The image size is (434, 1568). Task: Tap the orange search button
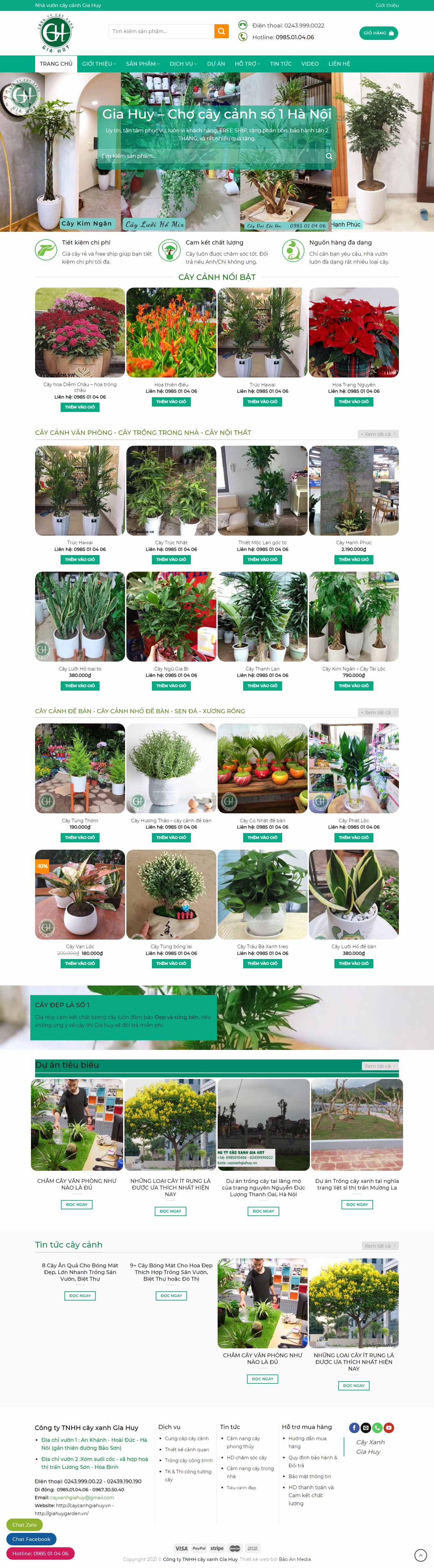click(221, 31)
